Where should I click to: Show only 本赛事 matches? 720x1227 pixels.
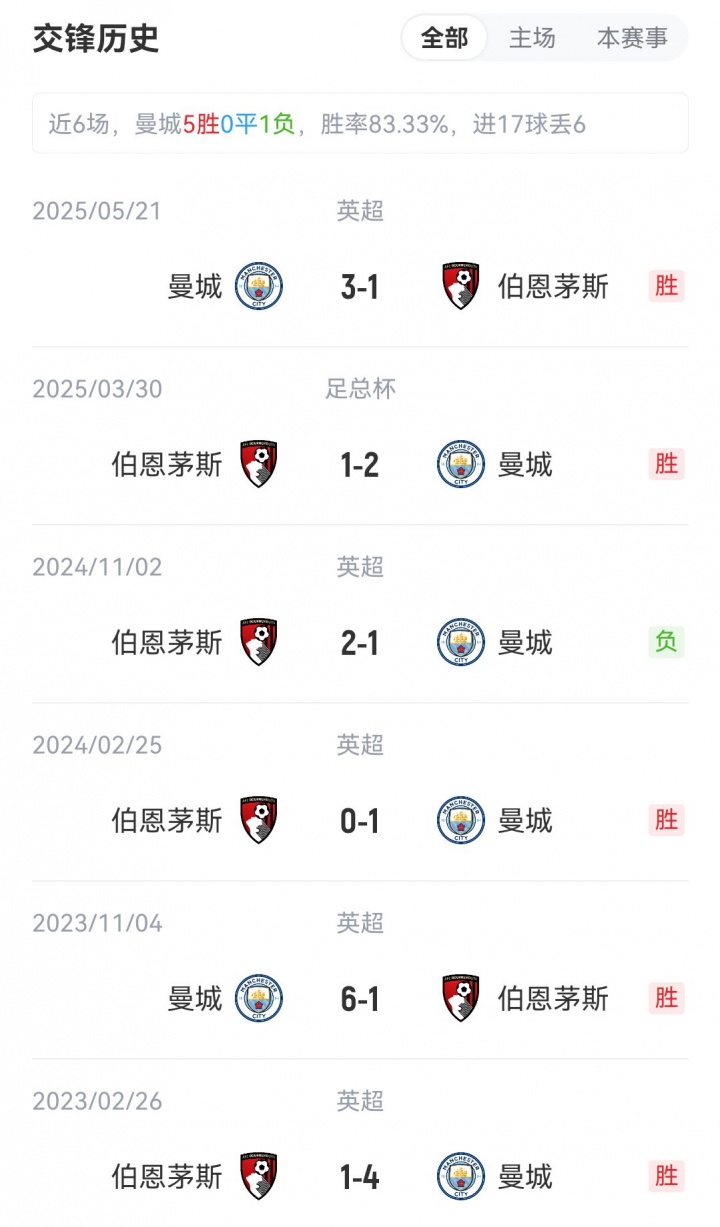[x=632, y=39]
